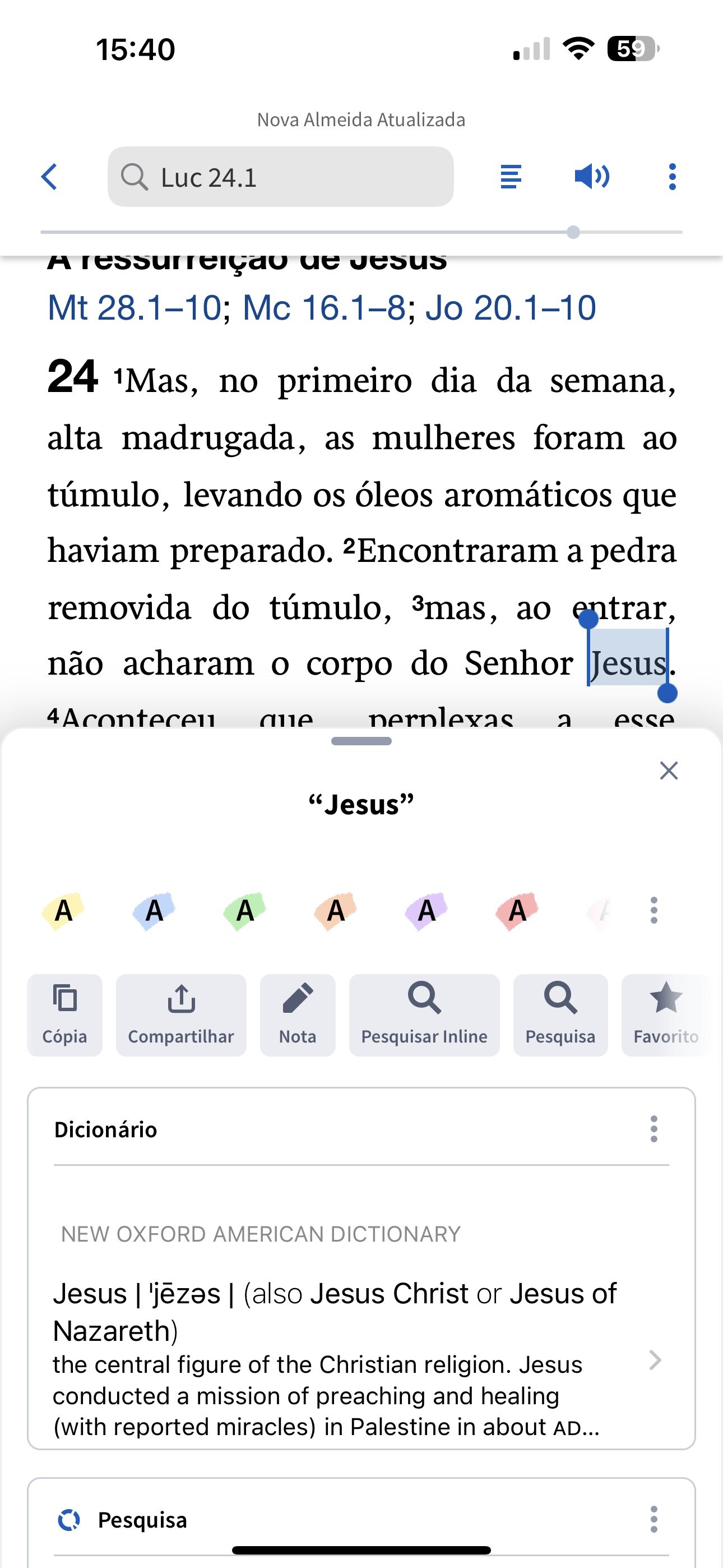Image resolution: width=723 pixels, height=1568 pixels.
Task: Open the paragraph layout icon
Action: coord(510,177)
